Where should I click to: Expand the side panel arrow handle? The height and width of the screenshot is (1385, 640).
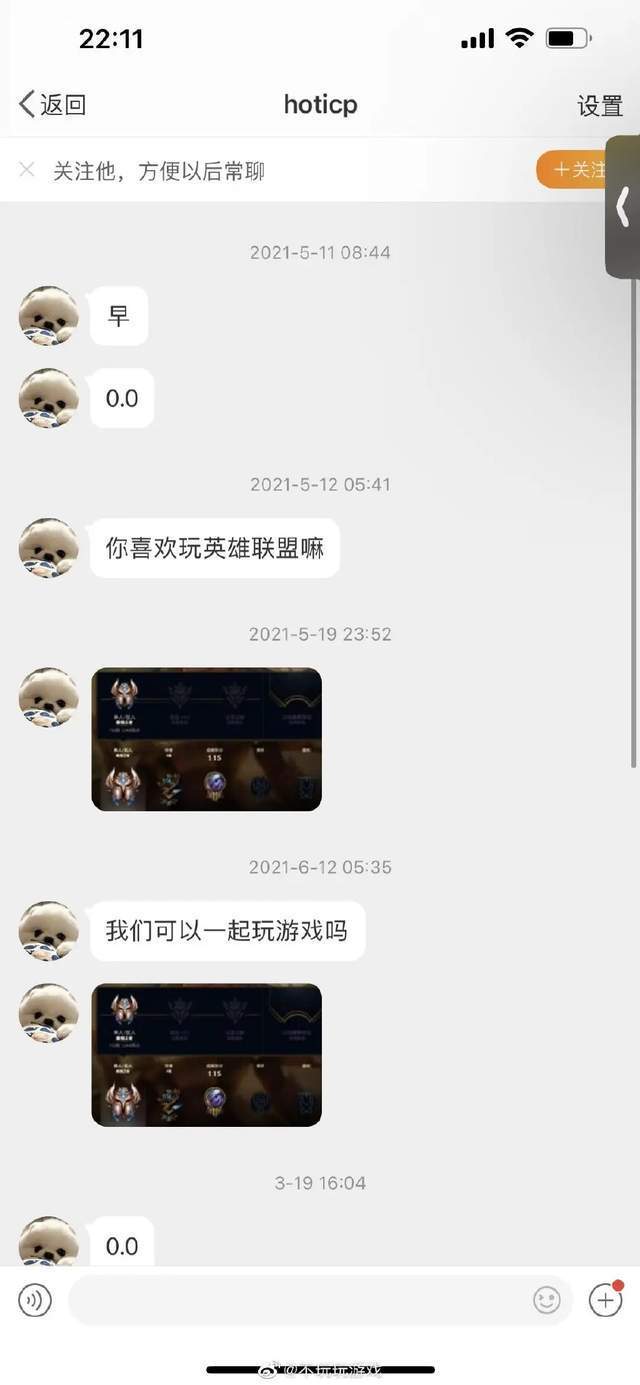[623, 206]
